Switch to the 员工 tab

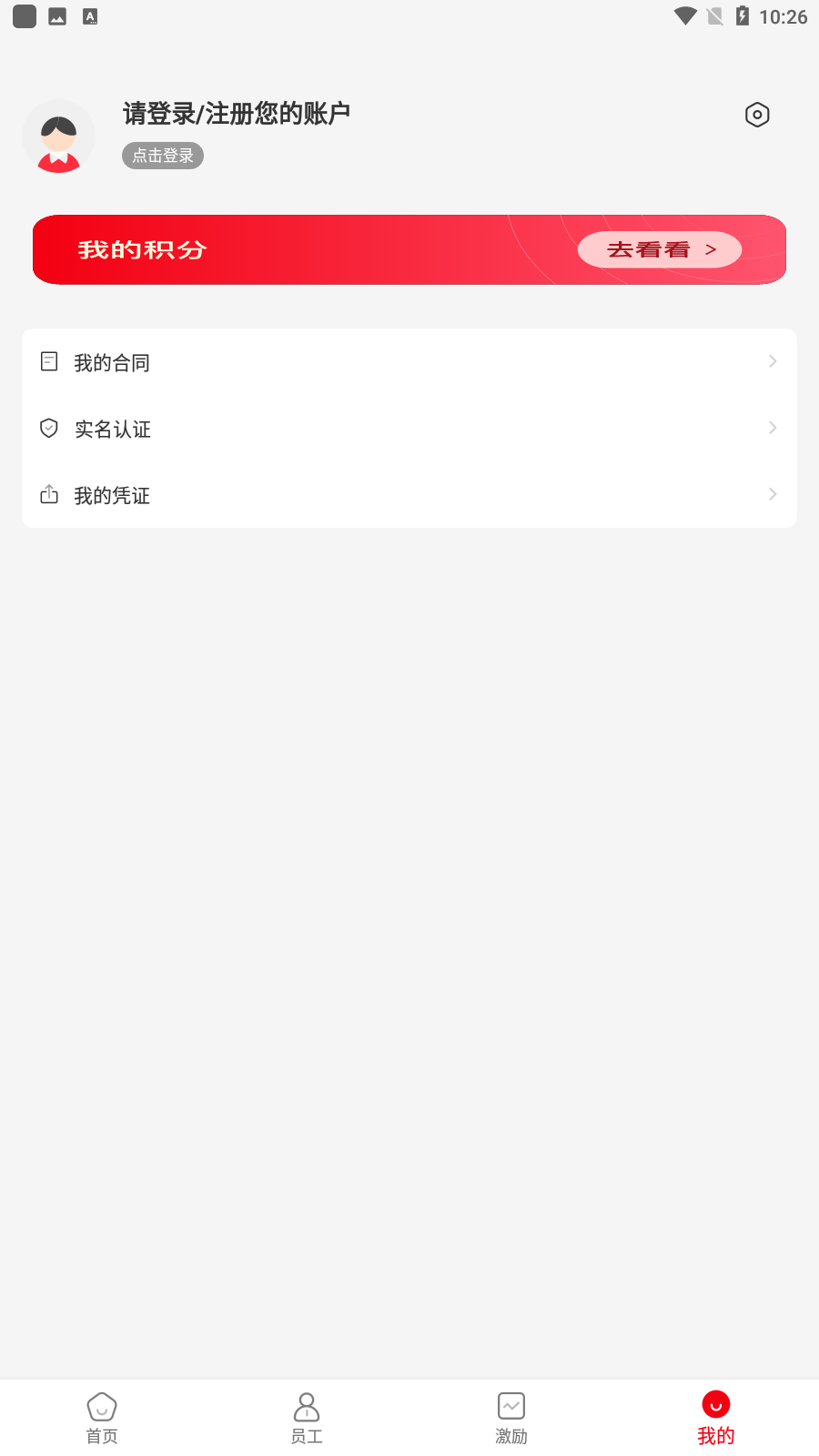click(307, 1418)
